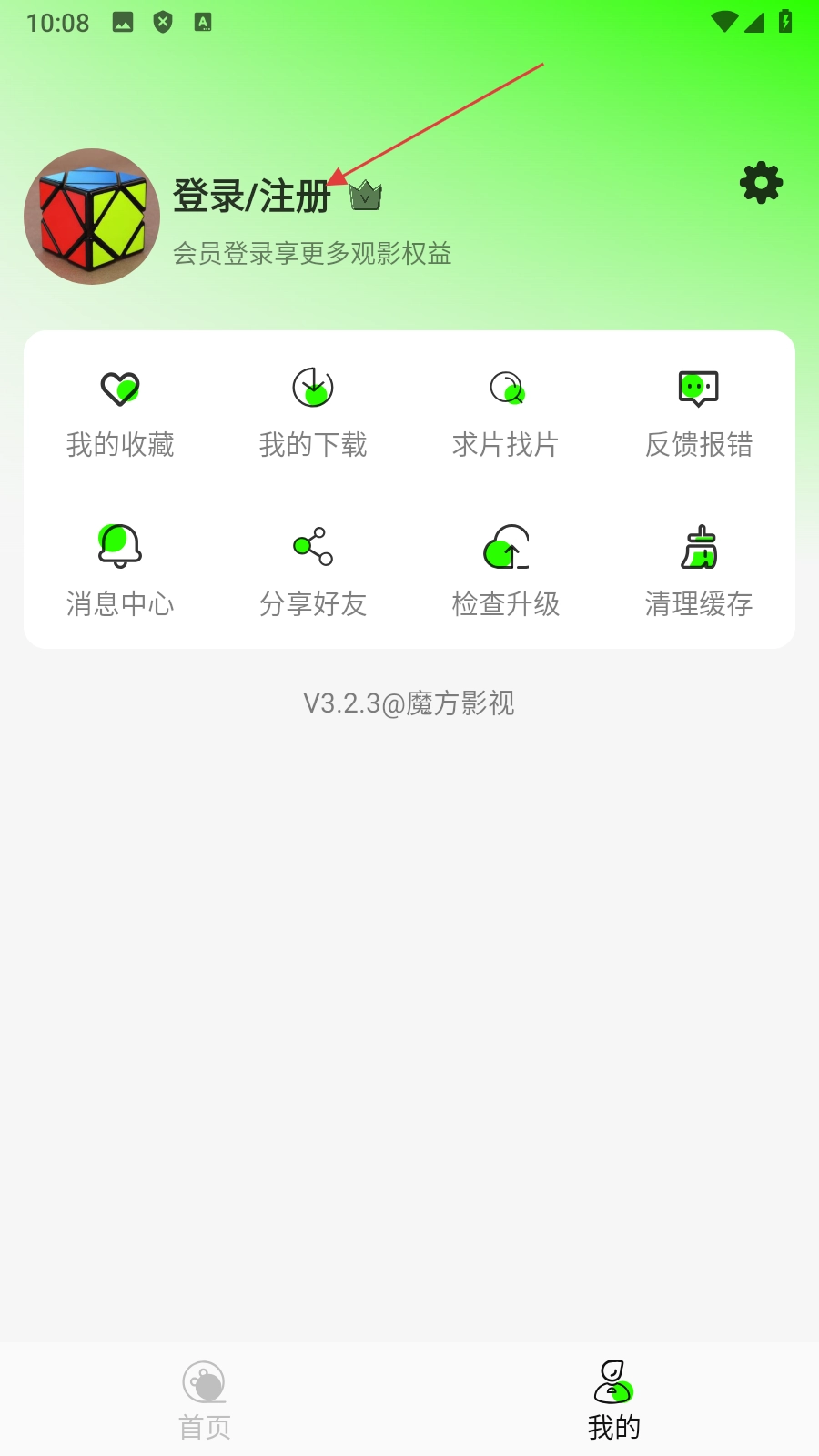
Task: Tap 登录/注册 to sign in
Action: point(251,197)
